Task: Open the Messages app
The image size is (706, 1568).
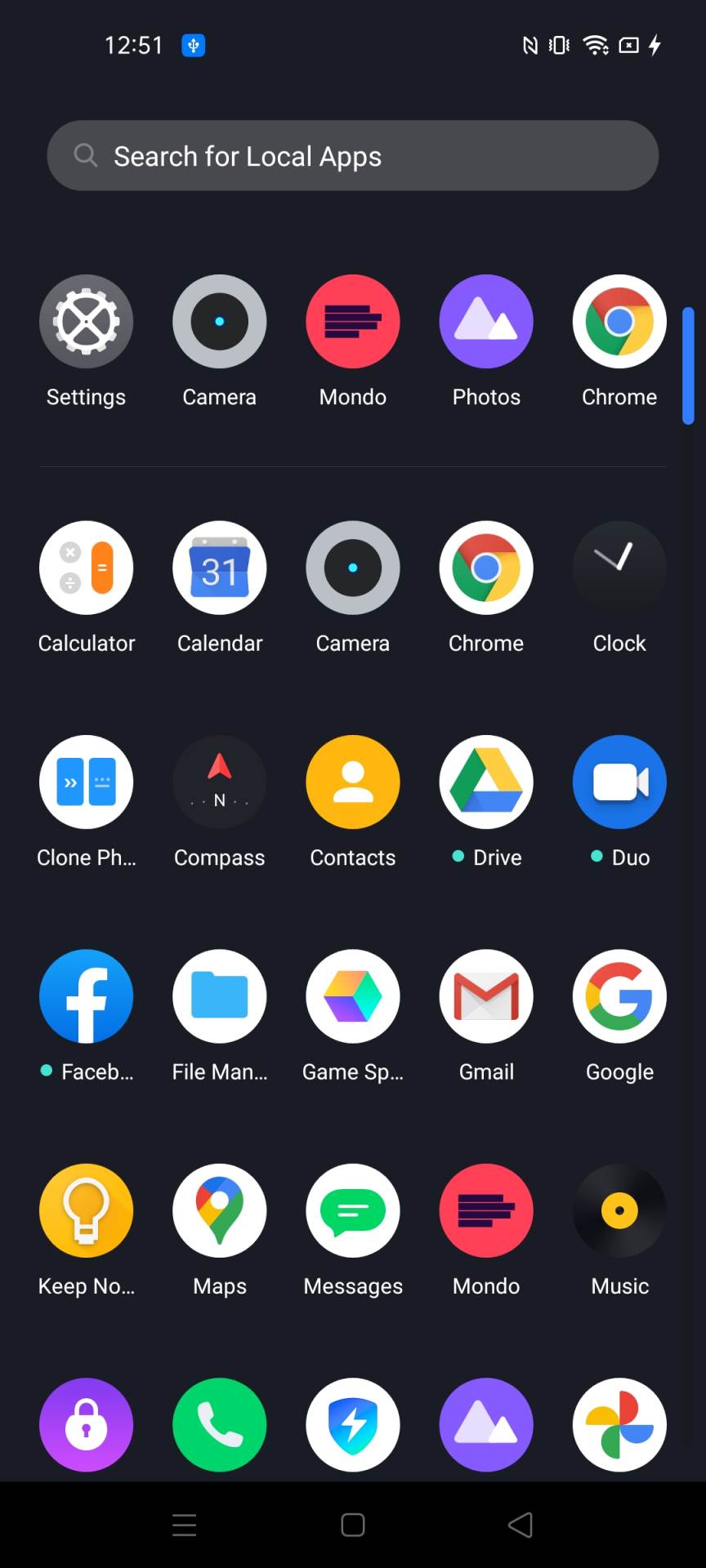Action: (353, 1210)
